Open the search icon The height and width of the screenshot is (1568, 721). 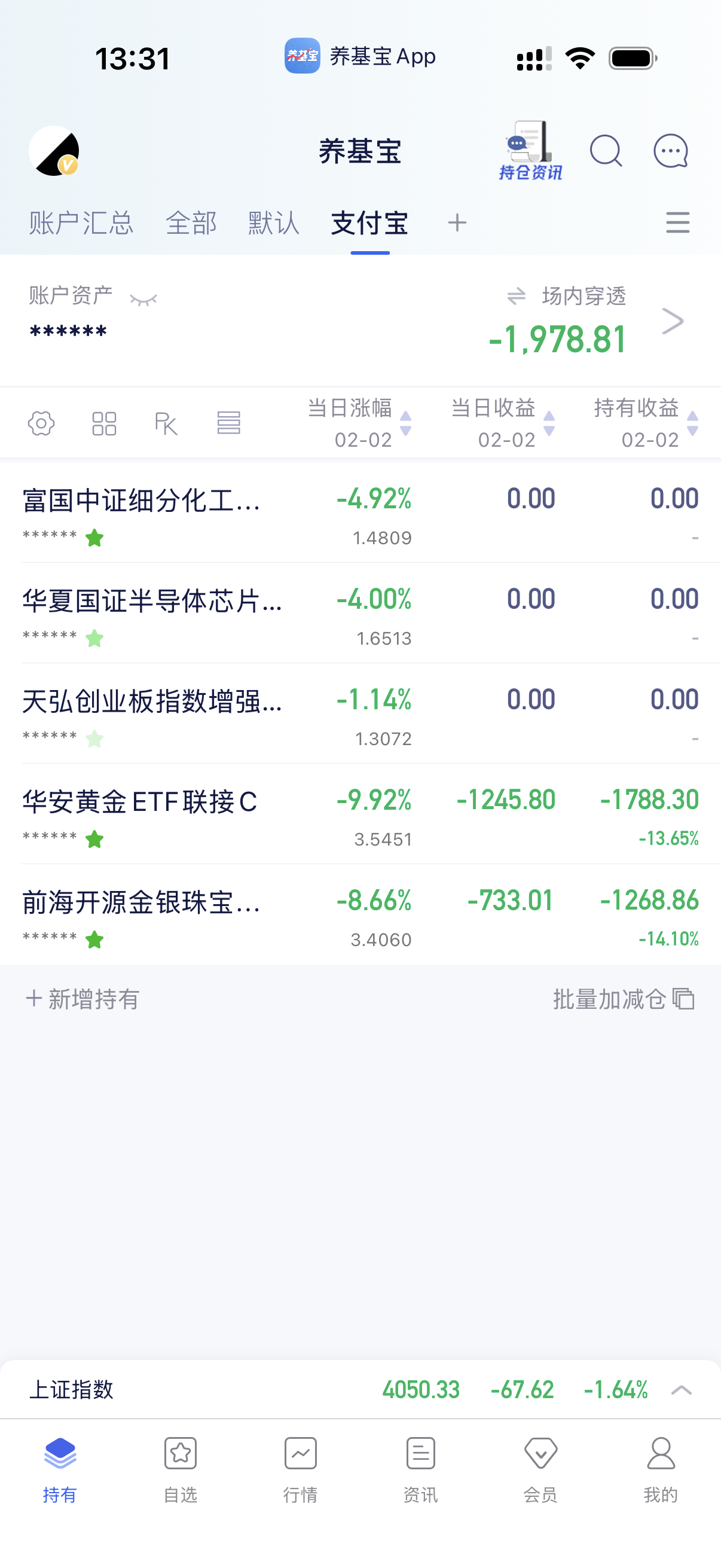[x=606, y=151]
